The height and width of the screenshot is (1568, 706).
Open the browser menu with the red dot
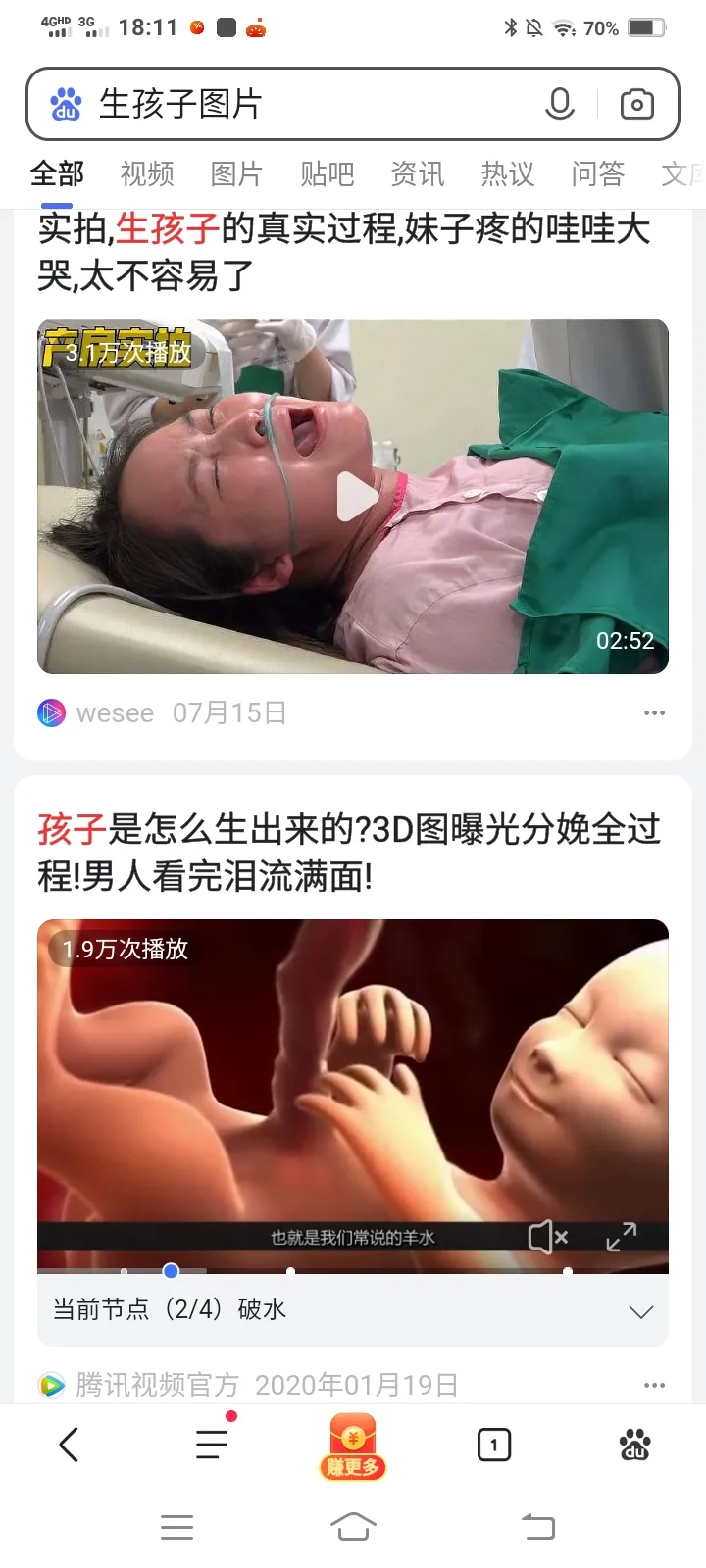pos(212,1445)
